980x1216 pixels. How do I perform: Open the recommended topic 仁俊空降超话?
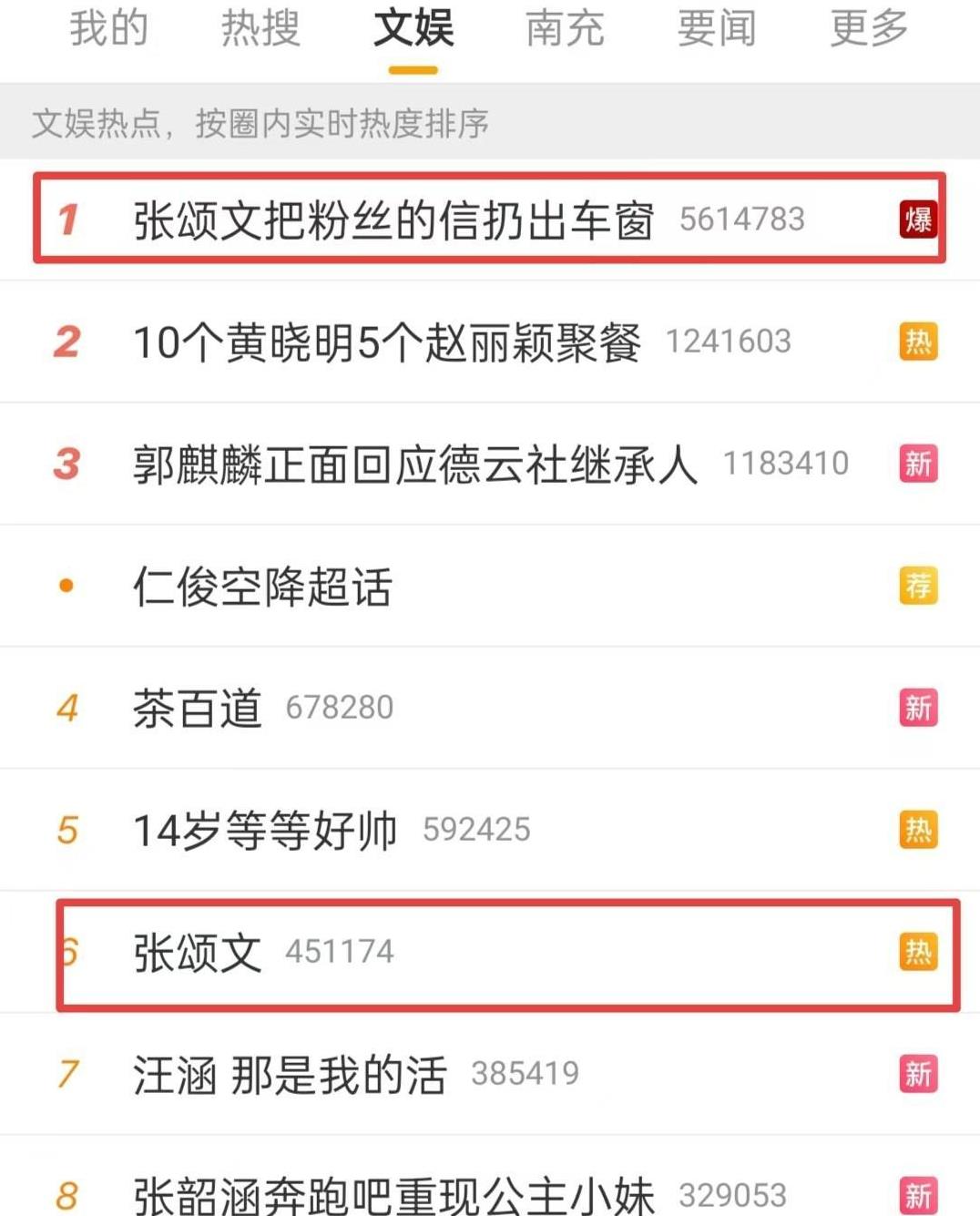[x=490, y=586]
